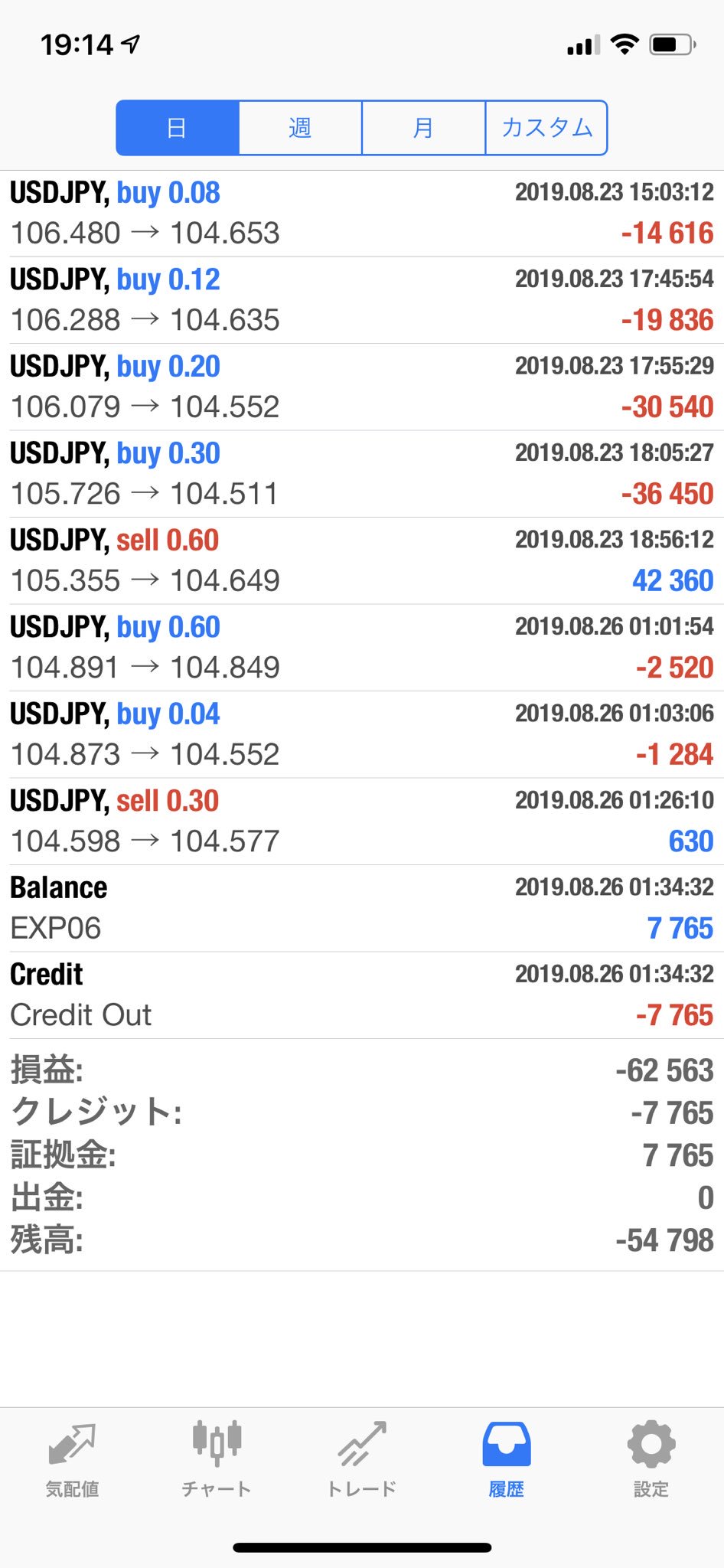724x1568 pixels.
Task: Expand the USDJPY buy 0.30 trade
Action: tap(362, 474)
